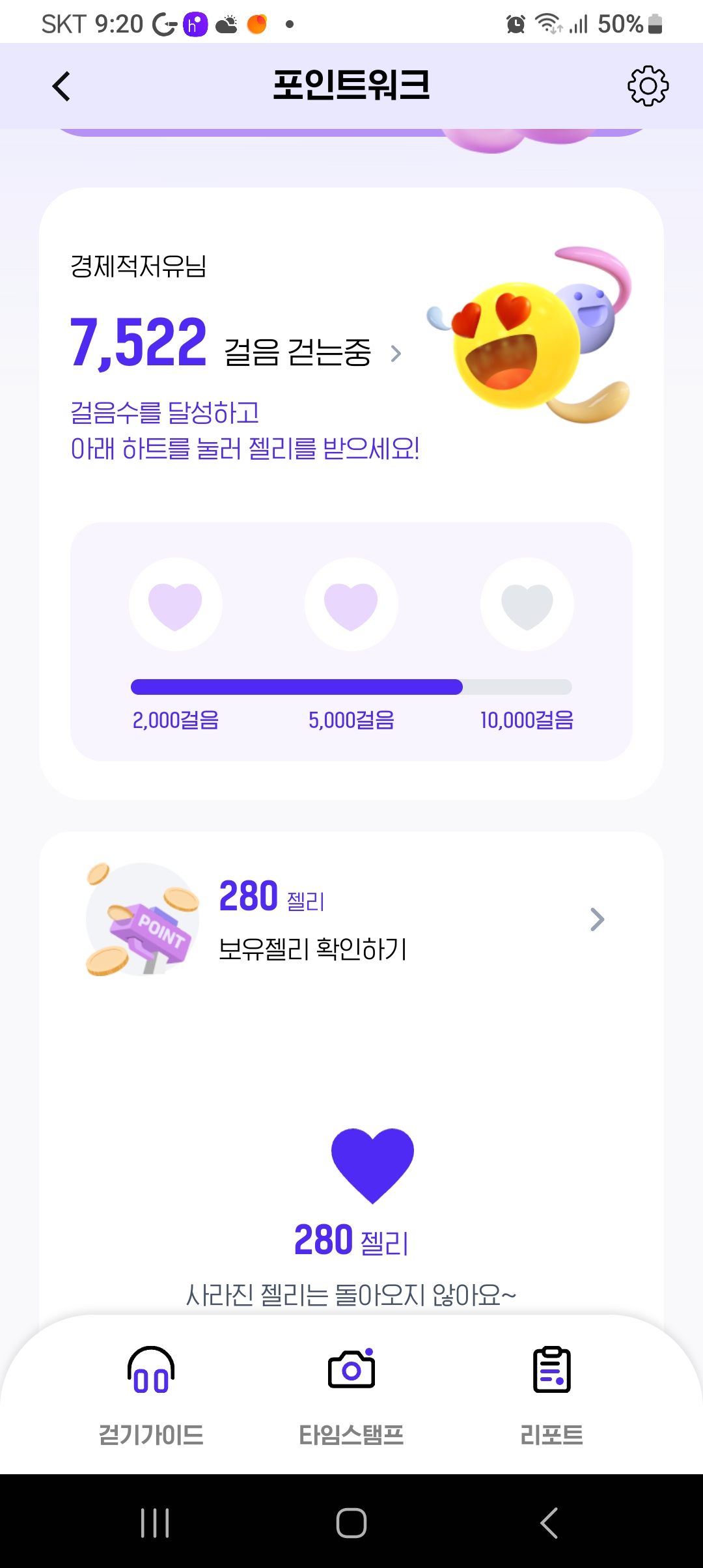Open the settings gear icon
This screenshot has height=1568, width=703.
coord(648,86)
